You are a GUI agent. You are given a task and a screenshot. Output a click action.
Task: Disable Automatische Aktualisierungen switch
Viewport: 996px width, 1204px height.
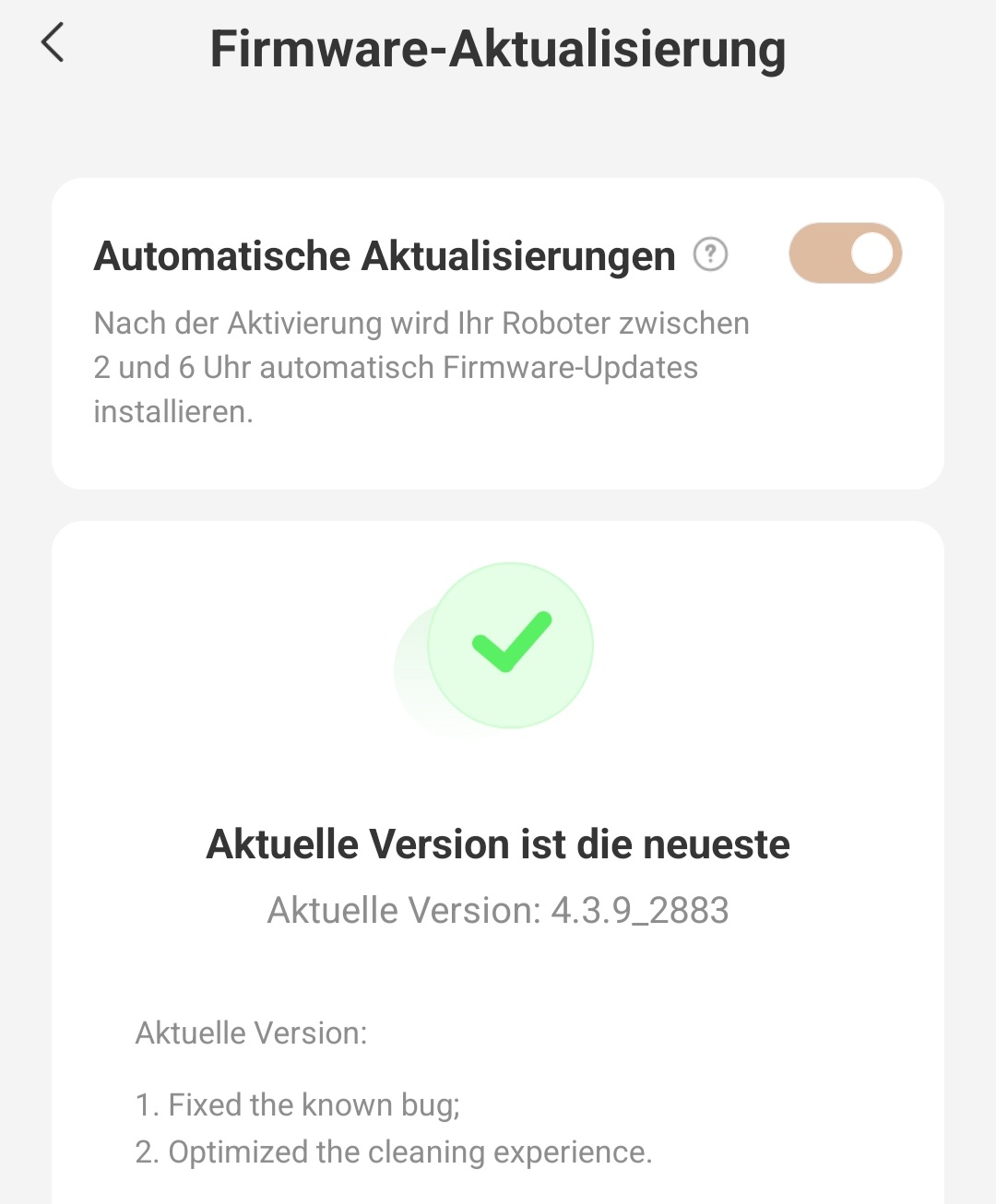click(845, 254)
